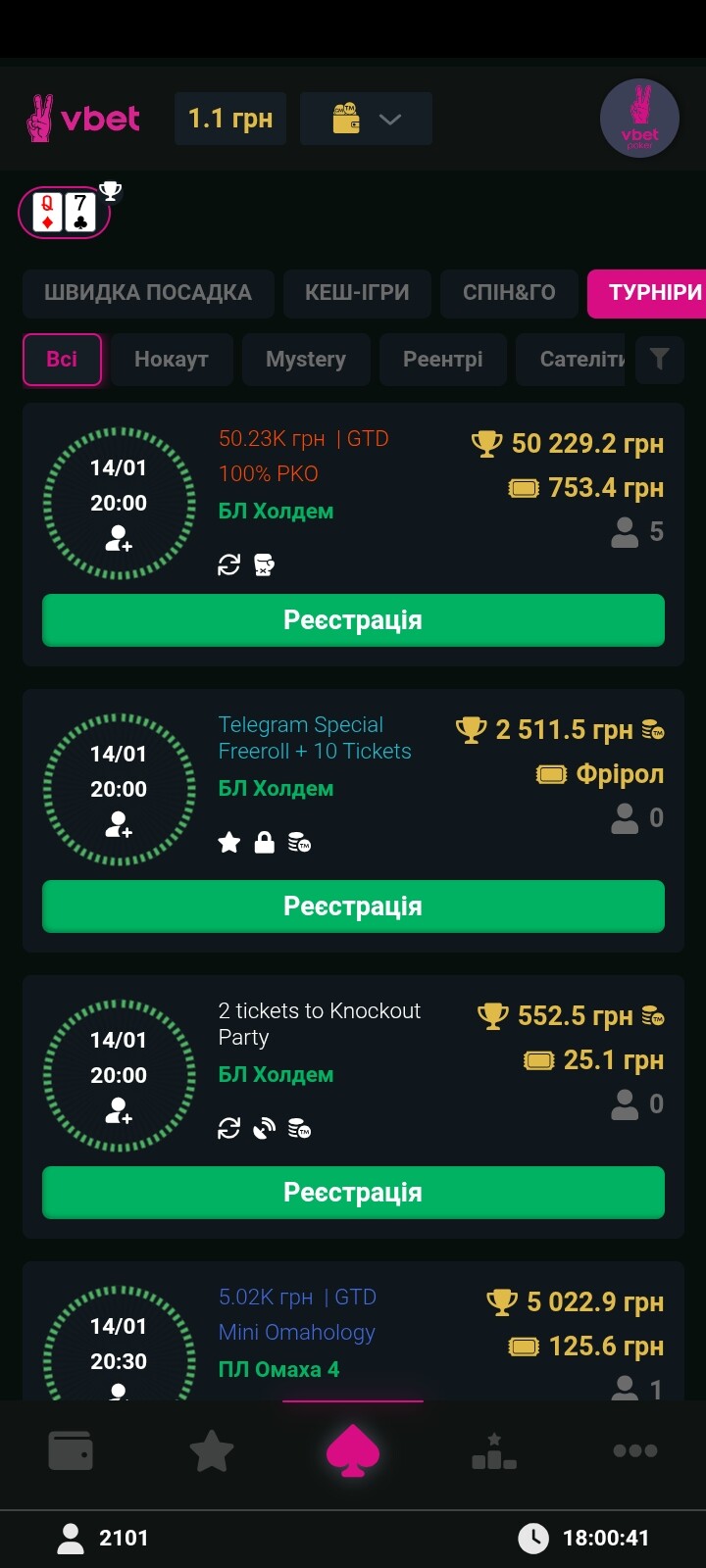Switch to the ШВИДКА ПОСАДКА tab
This screenshot has width=706, height=1568.
147,293
